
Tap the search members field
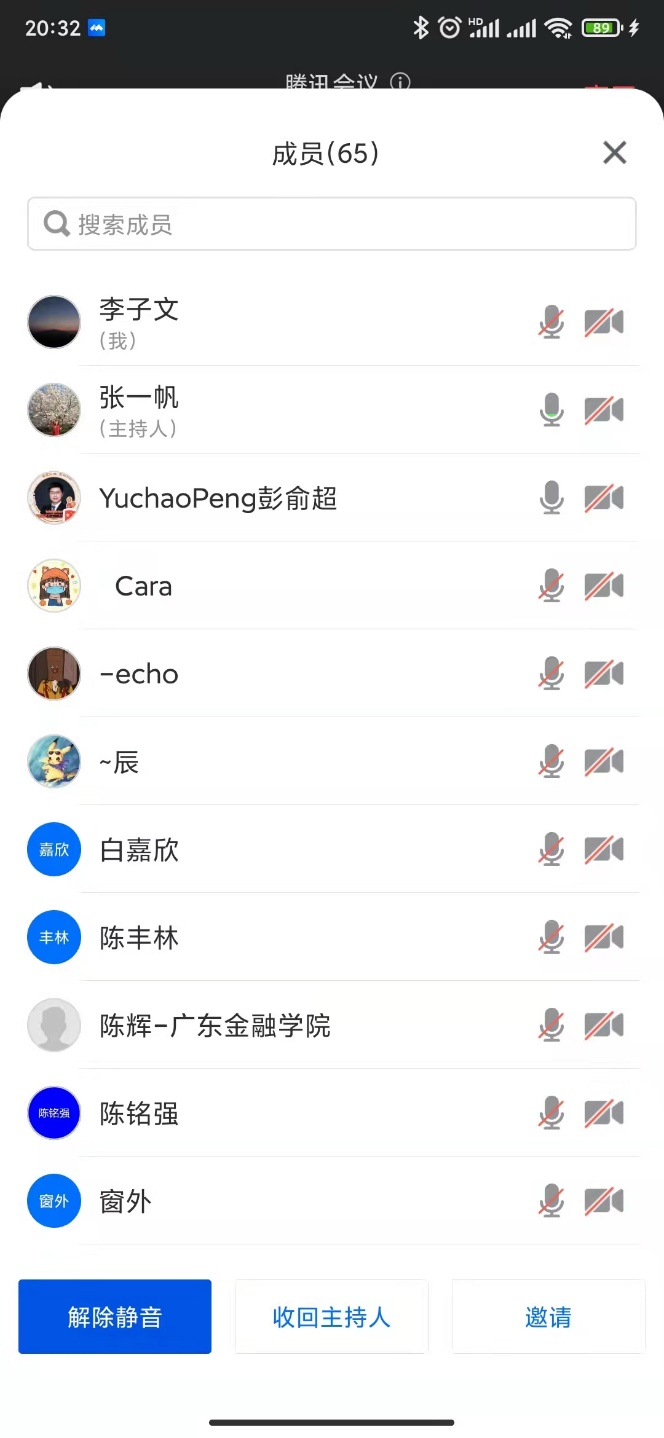click(x=332, y=224)
